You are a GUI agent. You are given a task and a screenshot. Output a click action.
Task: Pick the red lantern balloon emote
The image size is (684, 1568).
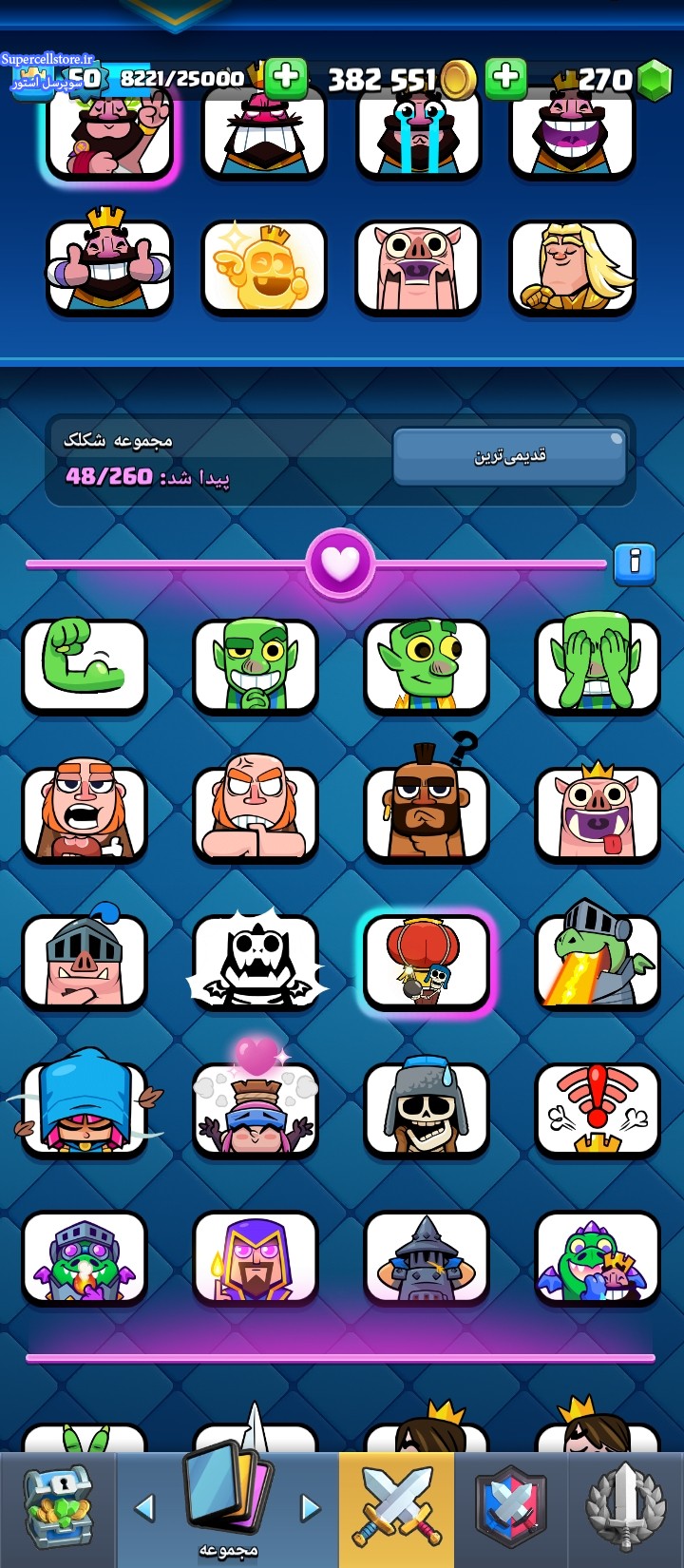coord(427,960)
